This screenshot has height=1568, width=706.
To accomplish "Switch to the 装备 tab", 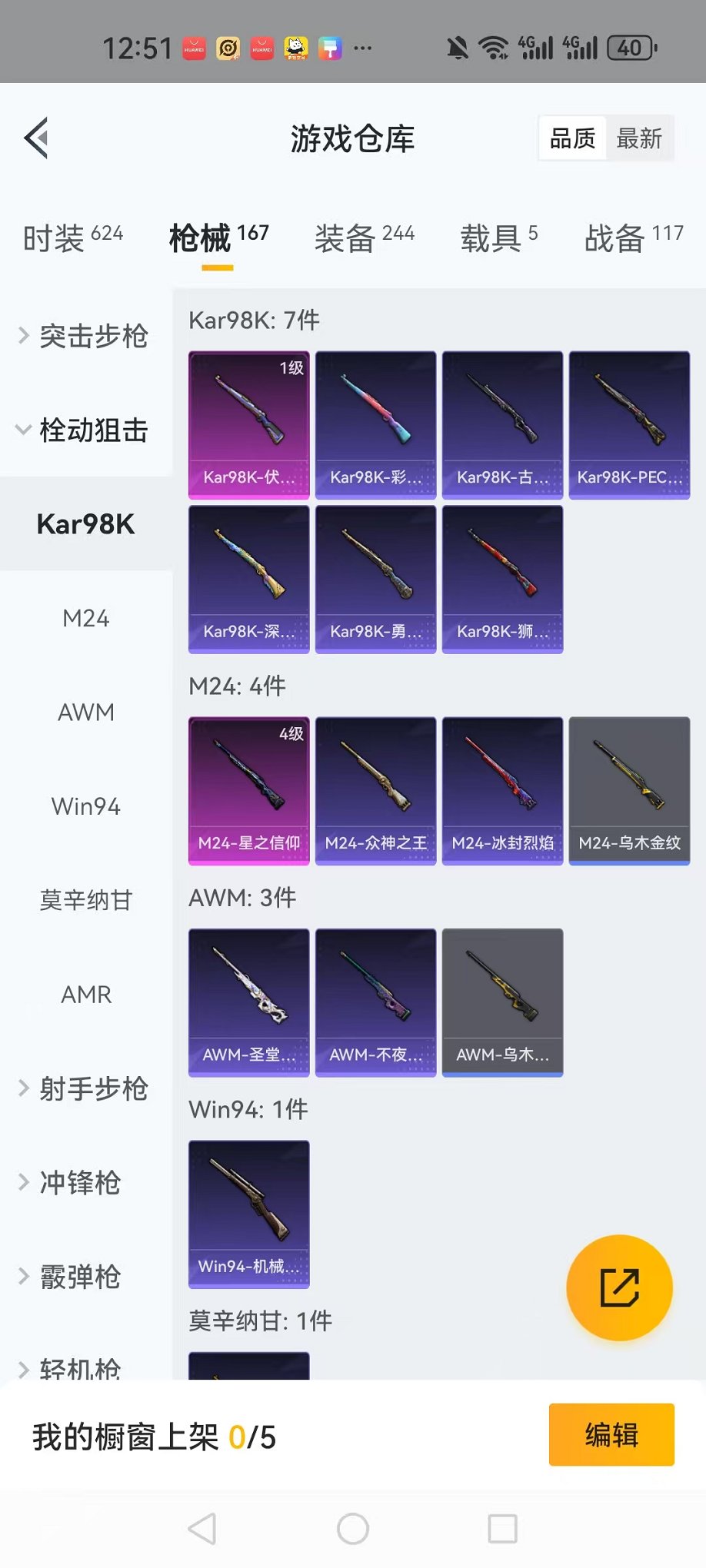I will point(364,238).
